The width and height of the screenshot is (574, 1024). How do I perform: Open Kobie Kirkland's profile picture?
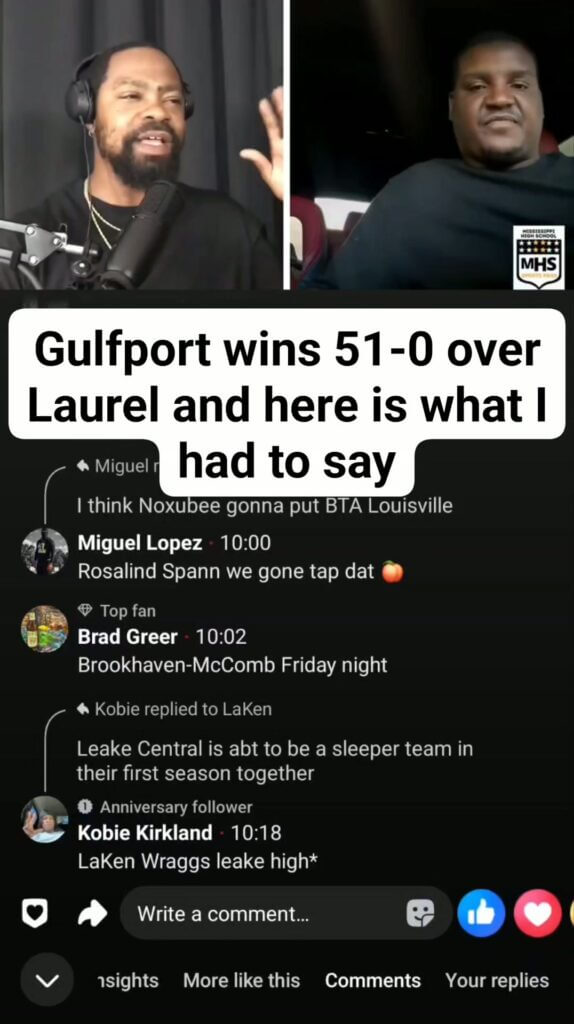pos(44,819)
